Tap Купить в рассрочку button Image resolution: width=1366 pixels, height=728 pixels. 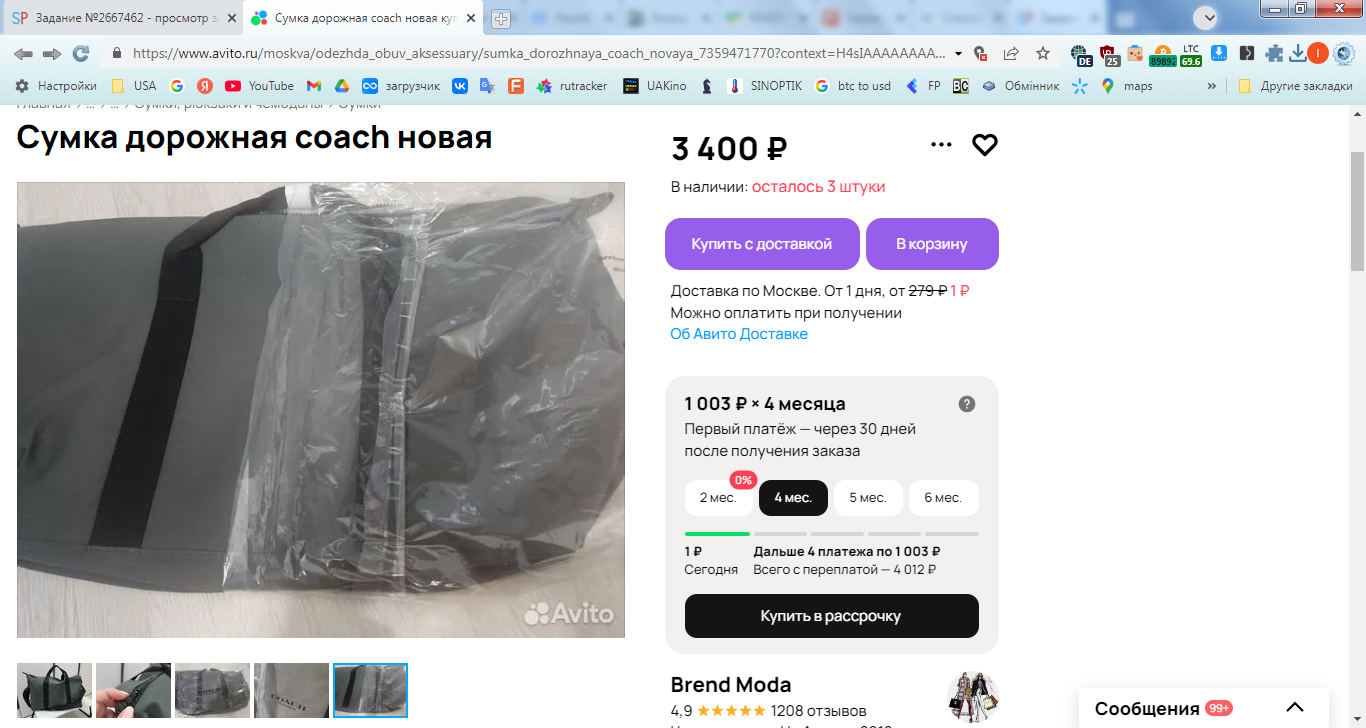click(831, 616)
